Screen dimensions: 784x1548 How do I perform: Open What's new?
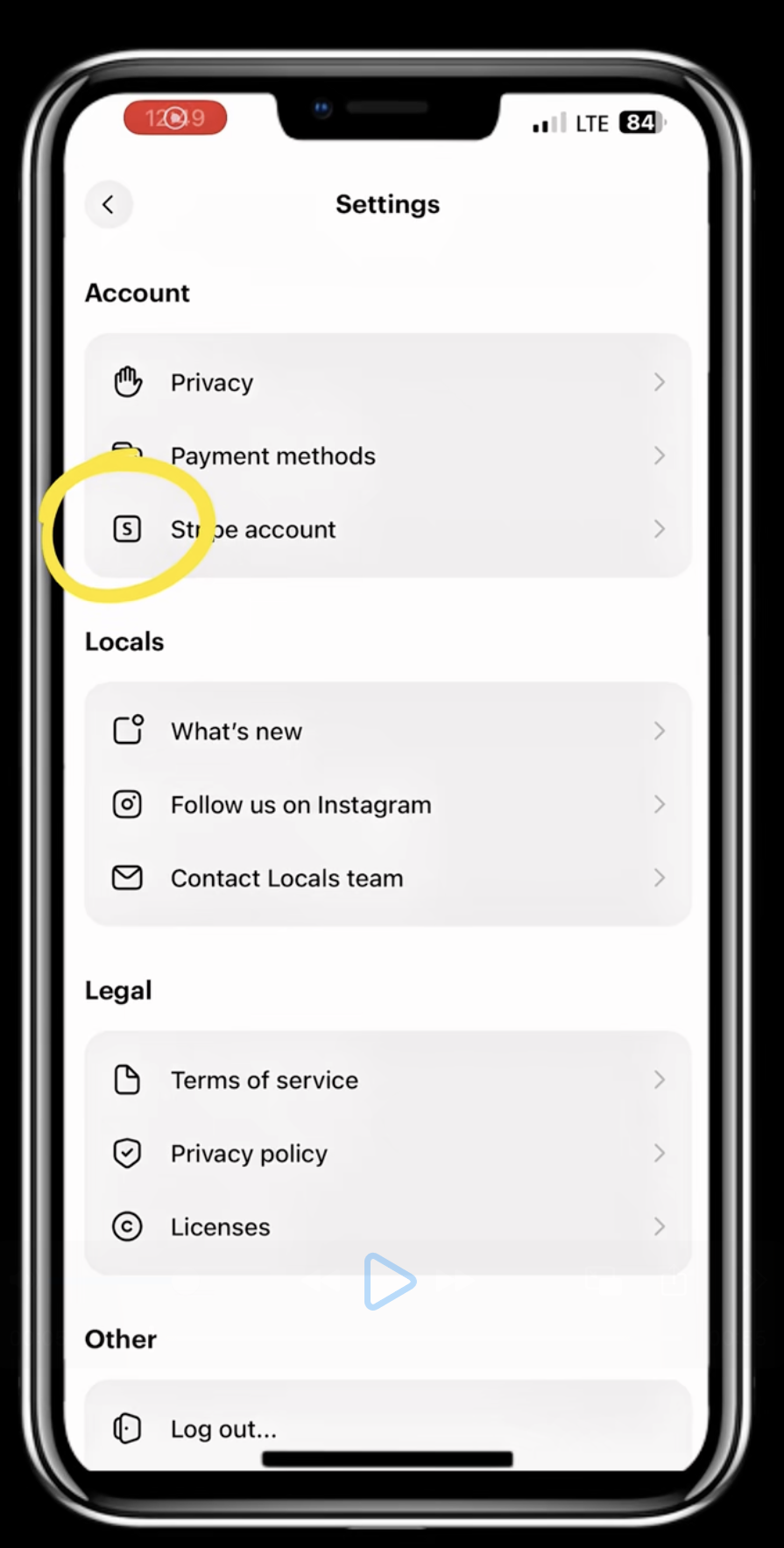click(388, 731)
